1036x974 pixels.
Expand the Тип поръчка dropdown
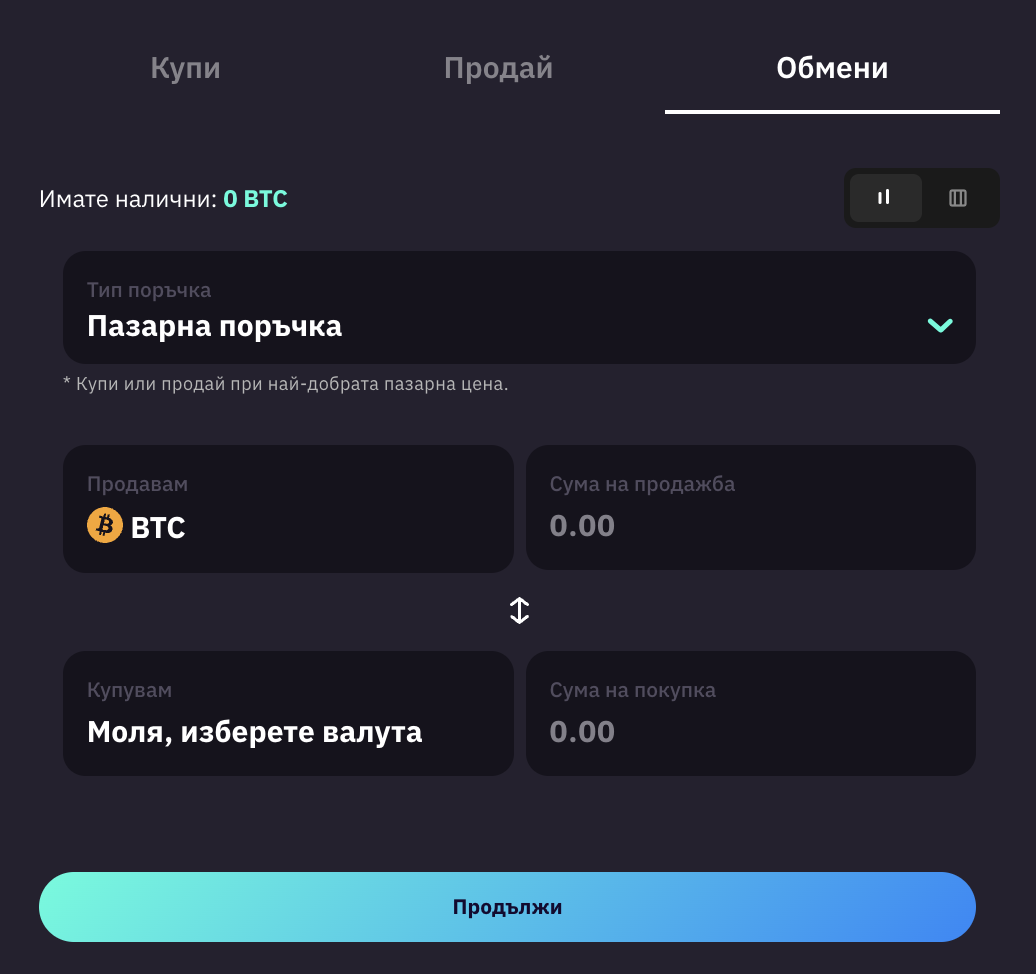point(519,308)
